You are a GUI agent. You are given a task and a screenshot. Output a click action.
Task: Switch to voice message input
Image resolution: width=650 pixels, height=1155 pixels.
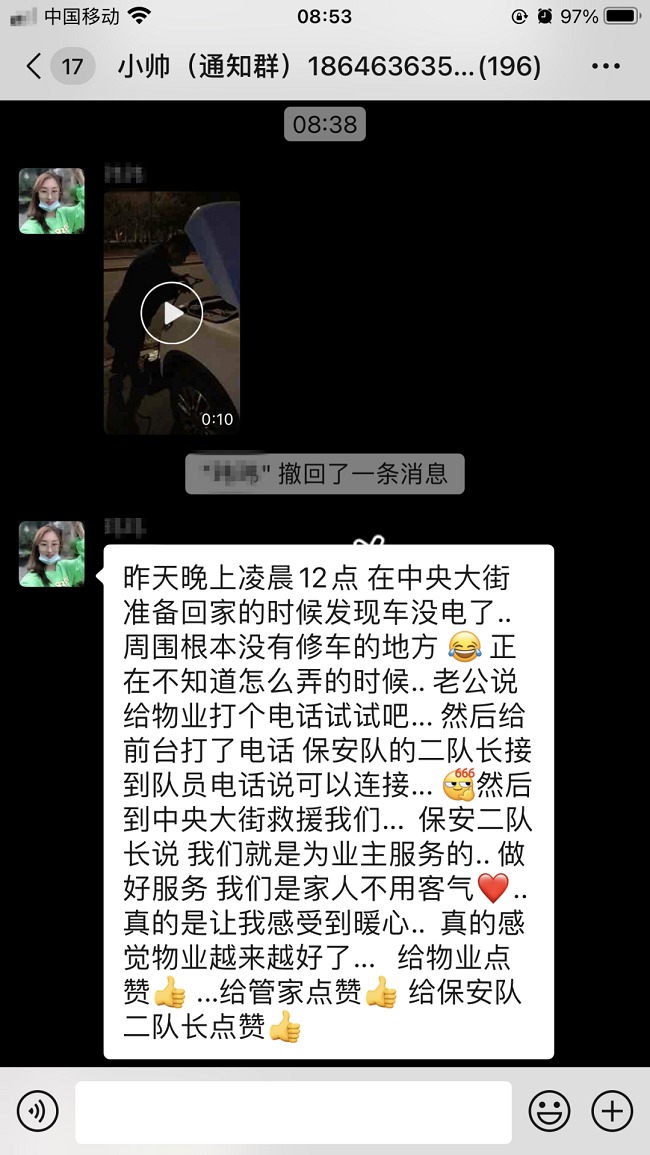click(x=38, y=1111)
